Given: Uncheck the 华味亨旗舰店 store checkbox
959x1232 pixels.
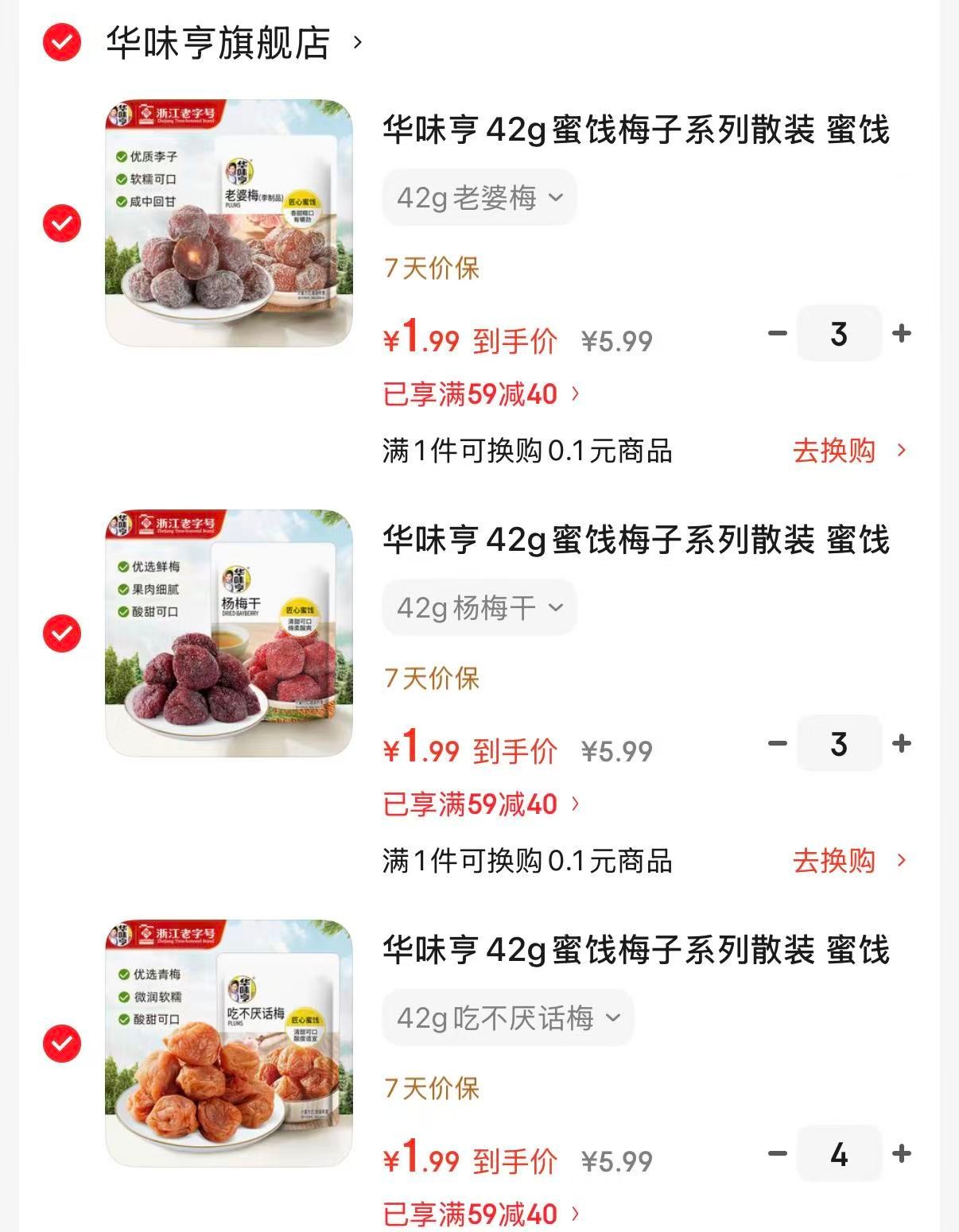Looking at the screenshot, I should (62, 42).
